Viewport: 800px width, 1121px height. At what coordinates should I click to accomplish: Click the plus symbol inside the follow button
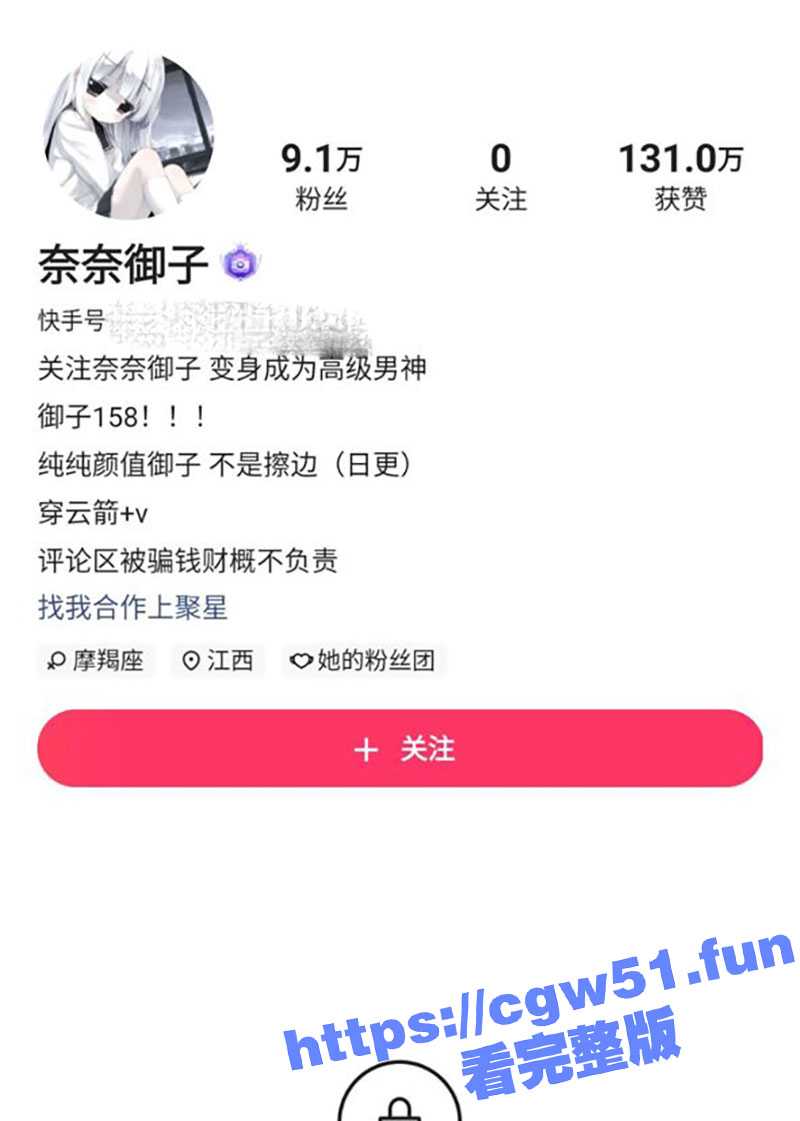coord(367,748)
